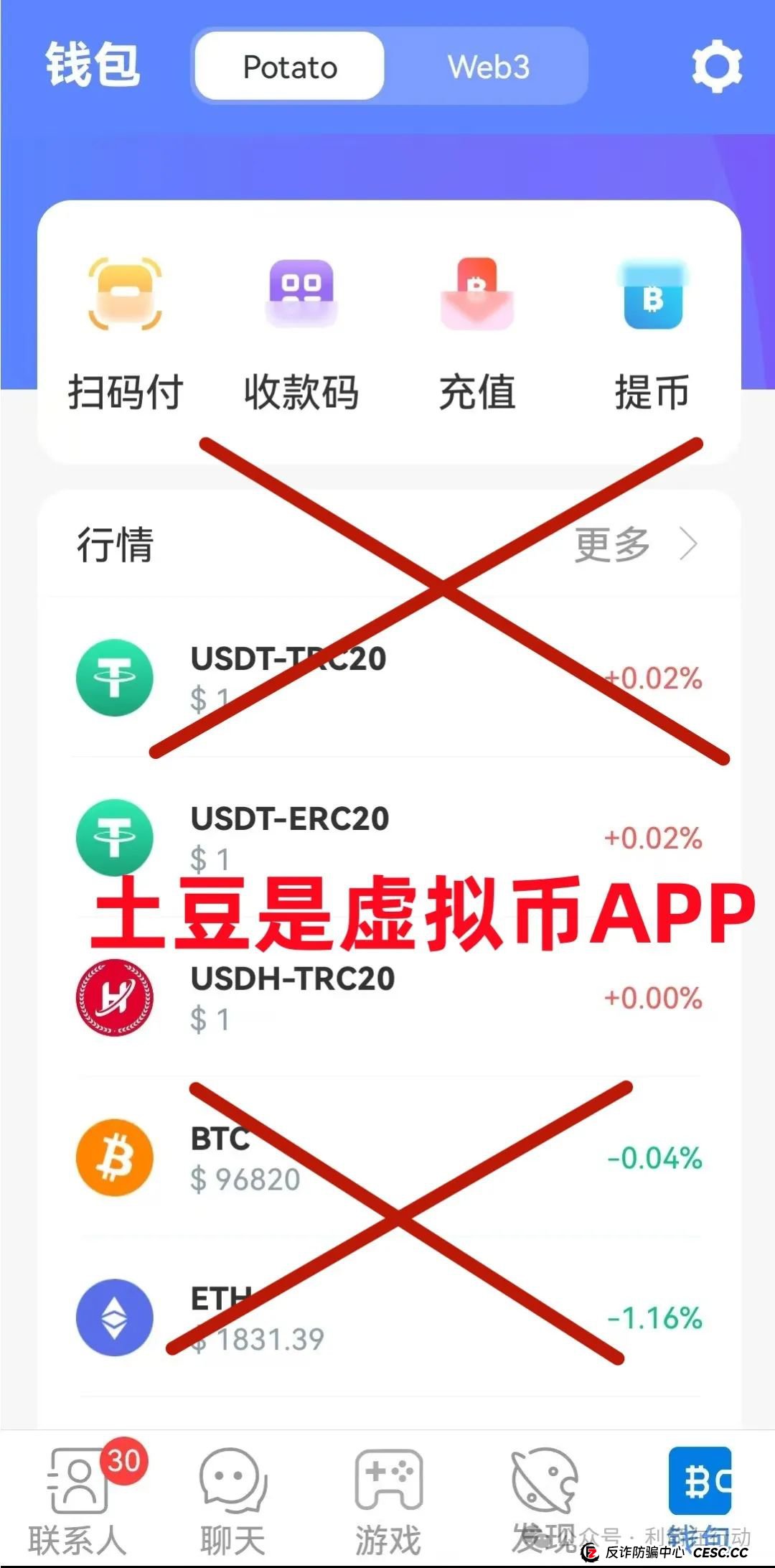Screen dimensions: 775x1568
Task: Tap the 提币 withdraw icon
Action: click(x=652, y=296)
